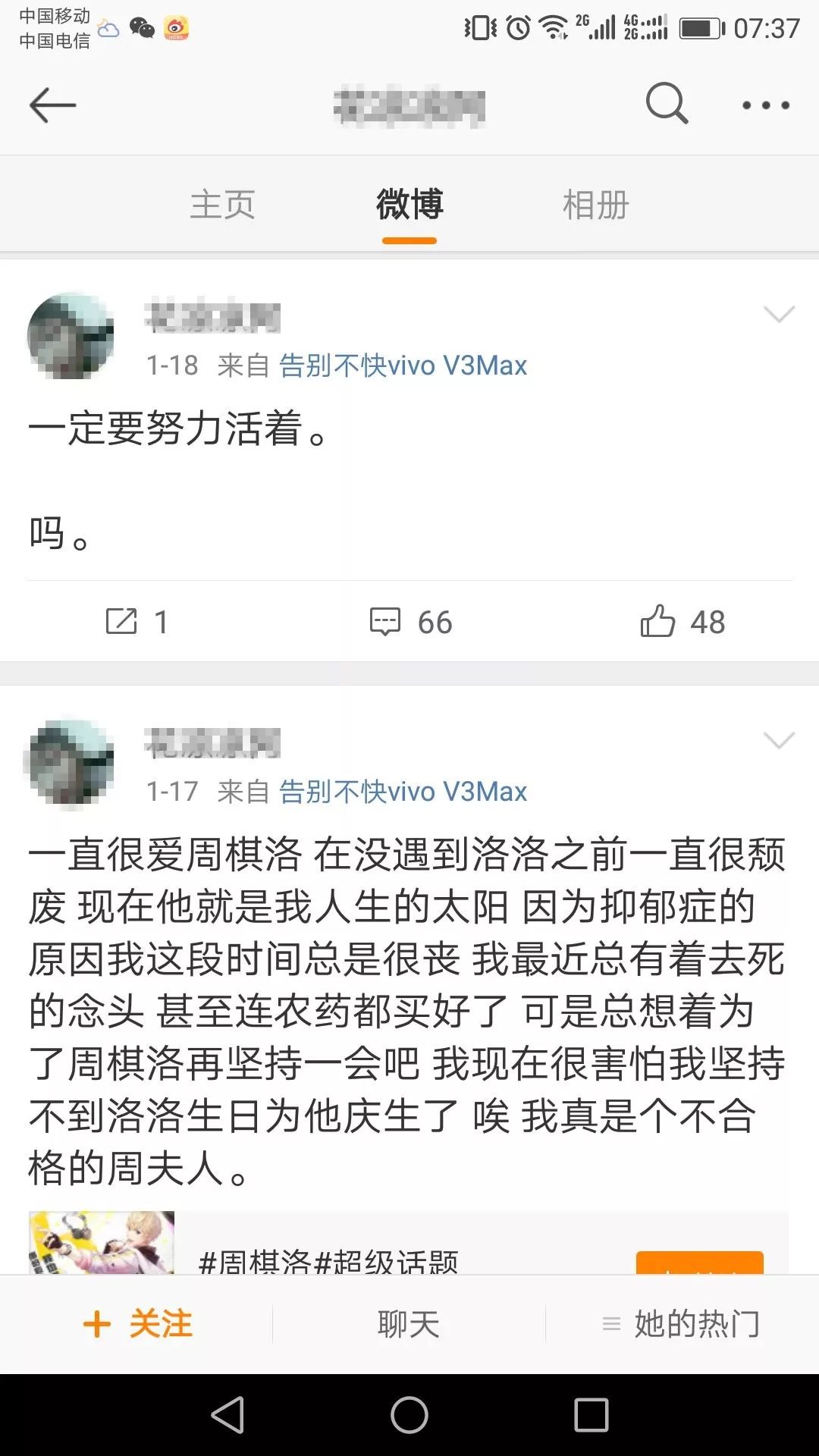Screen dimensions: 819x1456
Task: Repost the 1-18 post
Action: 136,622
